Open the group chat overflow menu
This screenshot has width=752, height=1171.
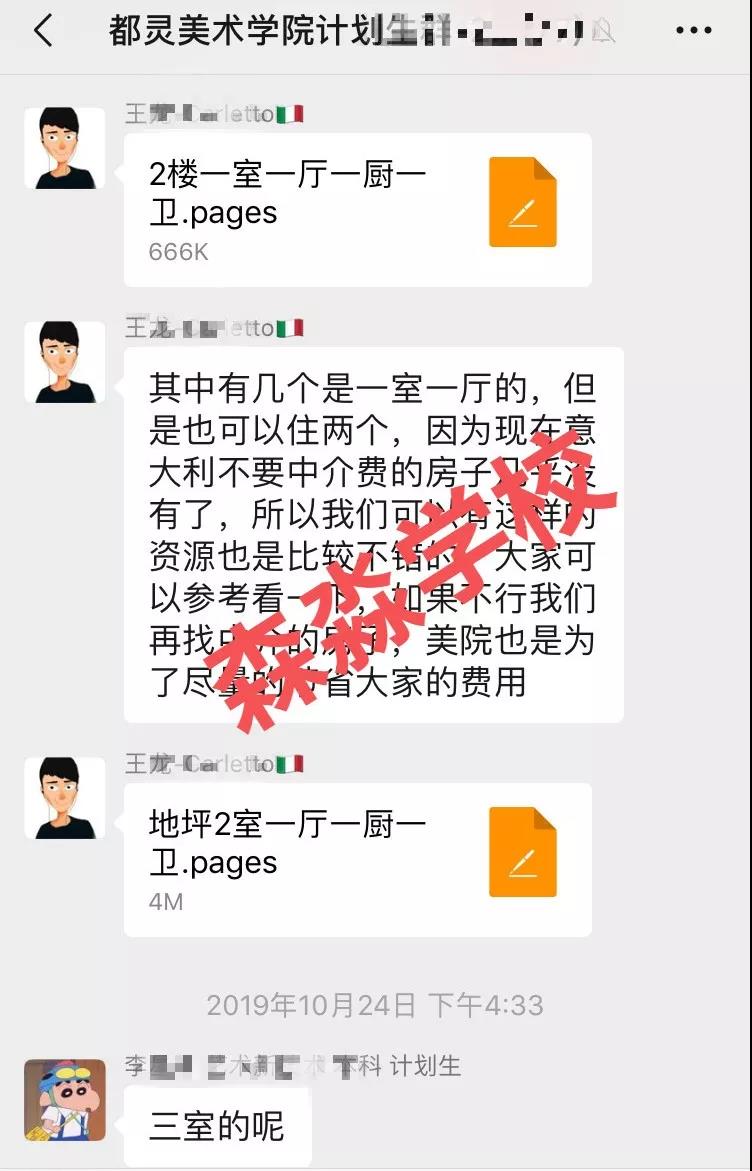tap(693, 31)
